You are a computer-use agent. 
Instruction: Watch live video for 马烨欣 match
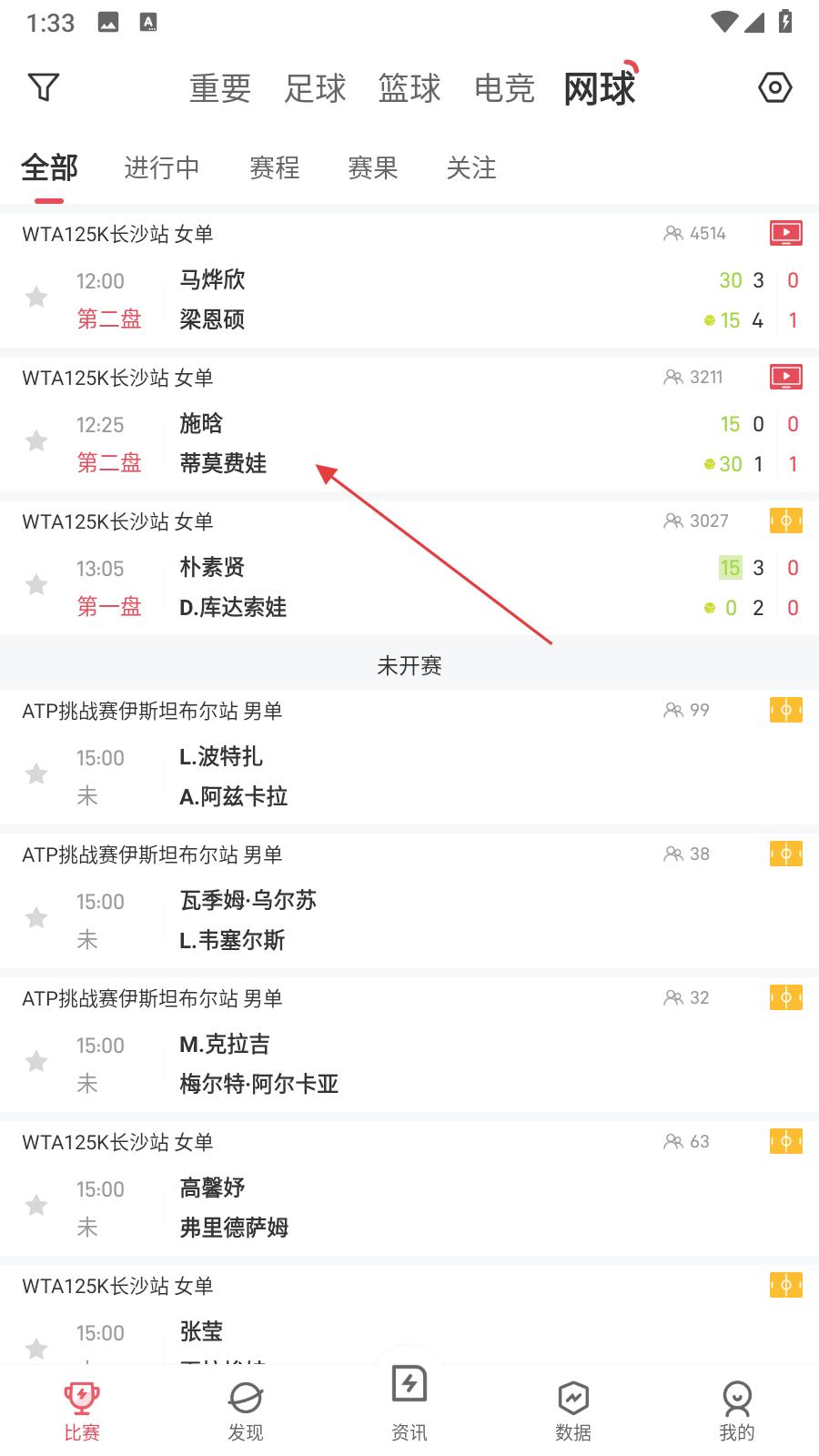(786, 233)
